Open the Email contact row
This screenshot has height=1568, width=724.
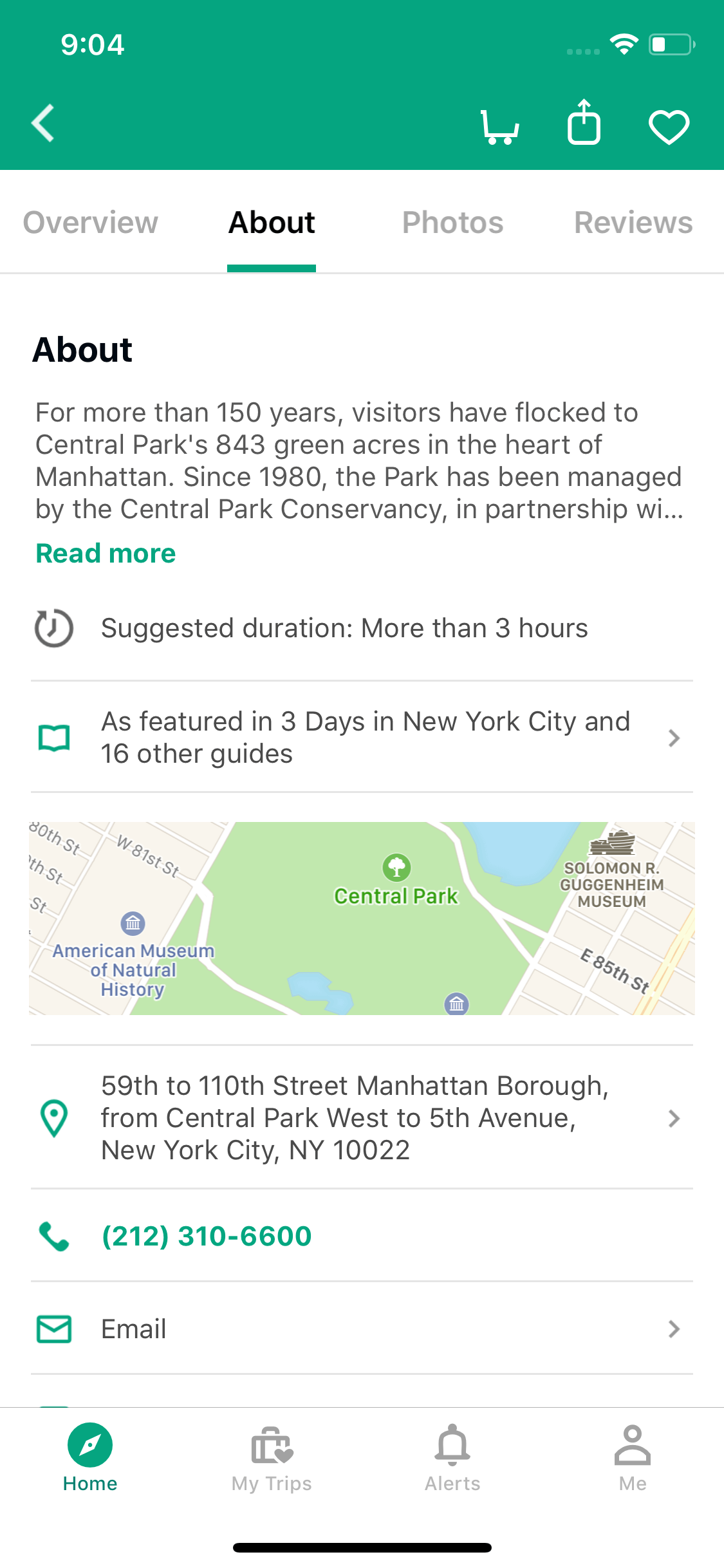(362, 1329)
